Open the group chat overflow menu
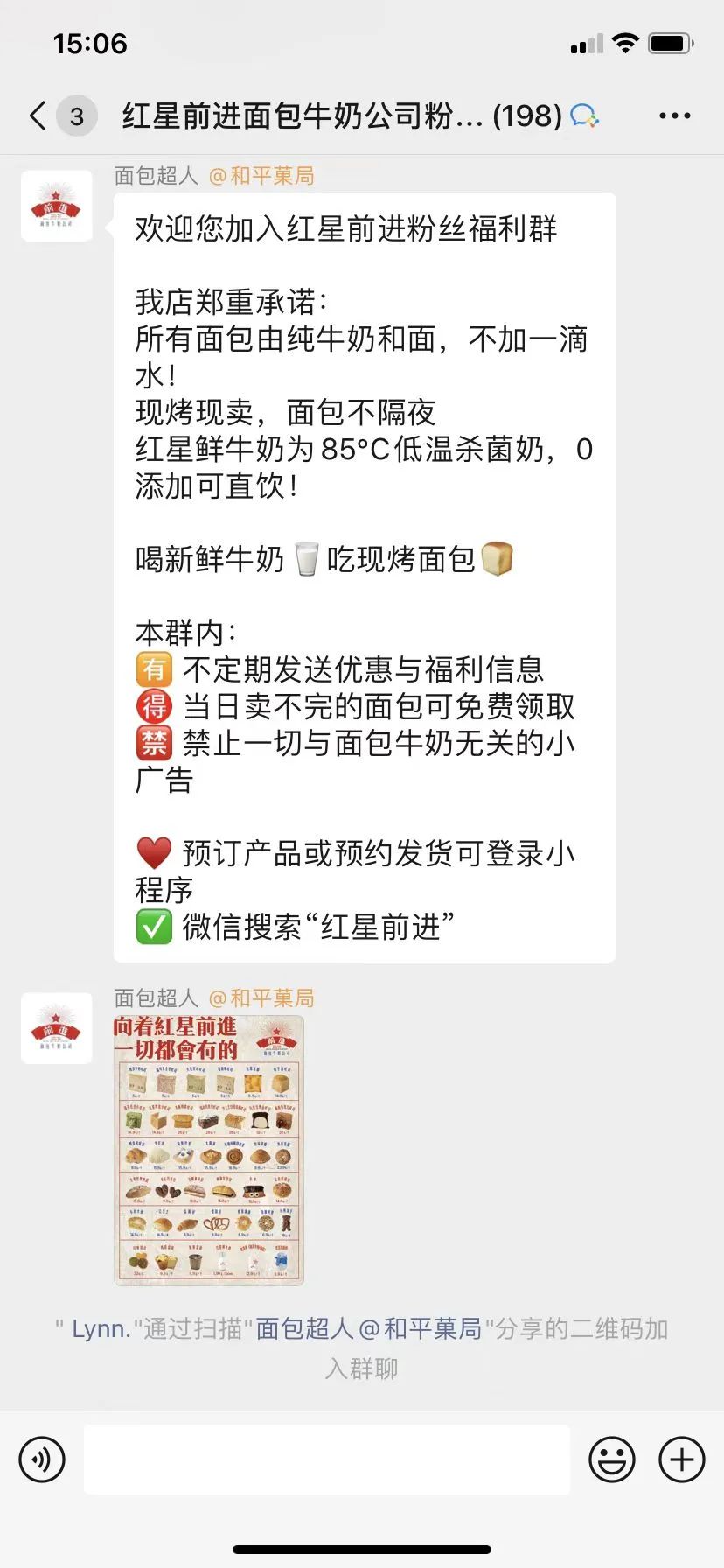The image size is (724, 1568). (674, 115)
